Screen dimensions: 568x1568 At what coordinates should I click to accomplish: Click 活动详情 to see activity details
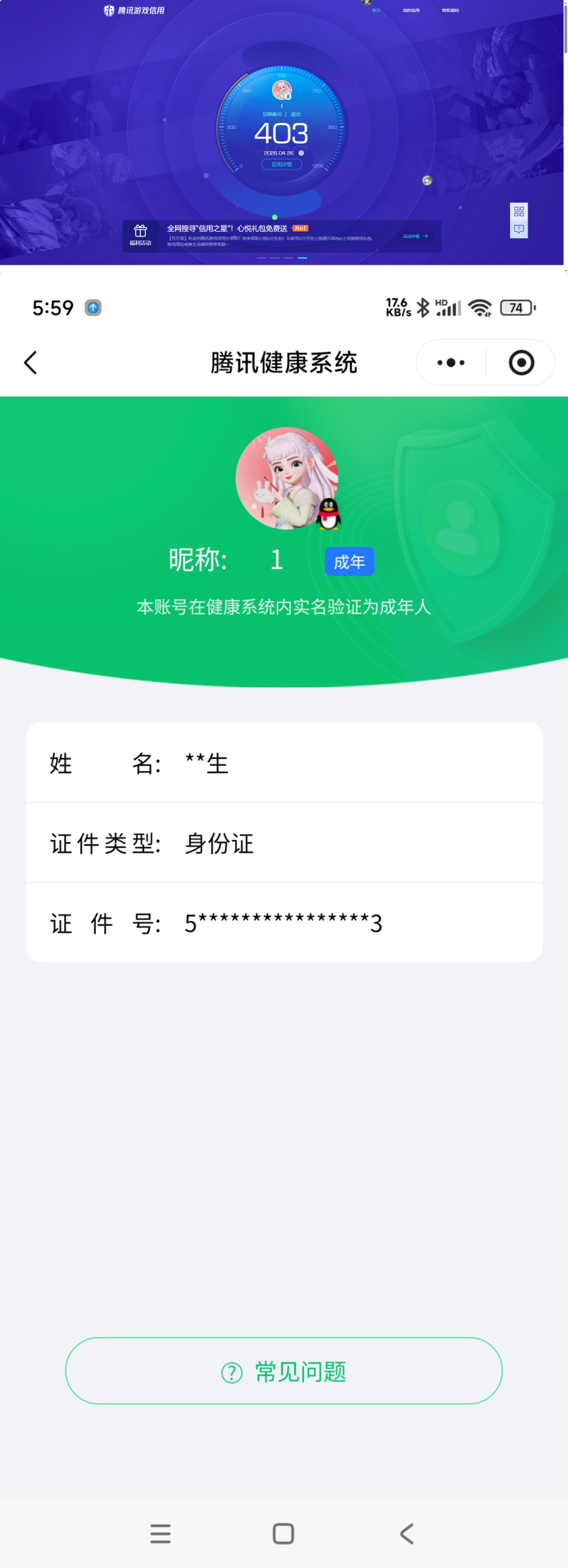pyautogui.click(x=412, y=236)
